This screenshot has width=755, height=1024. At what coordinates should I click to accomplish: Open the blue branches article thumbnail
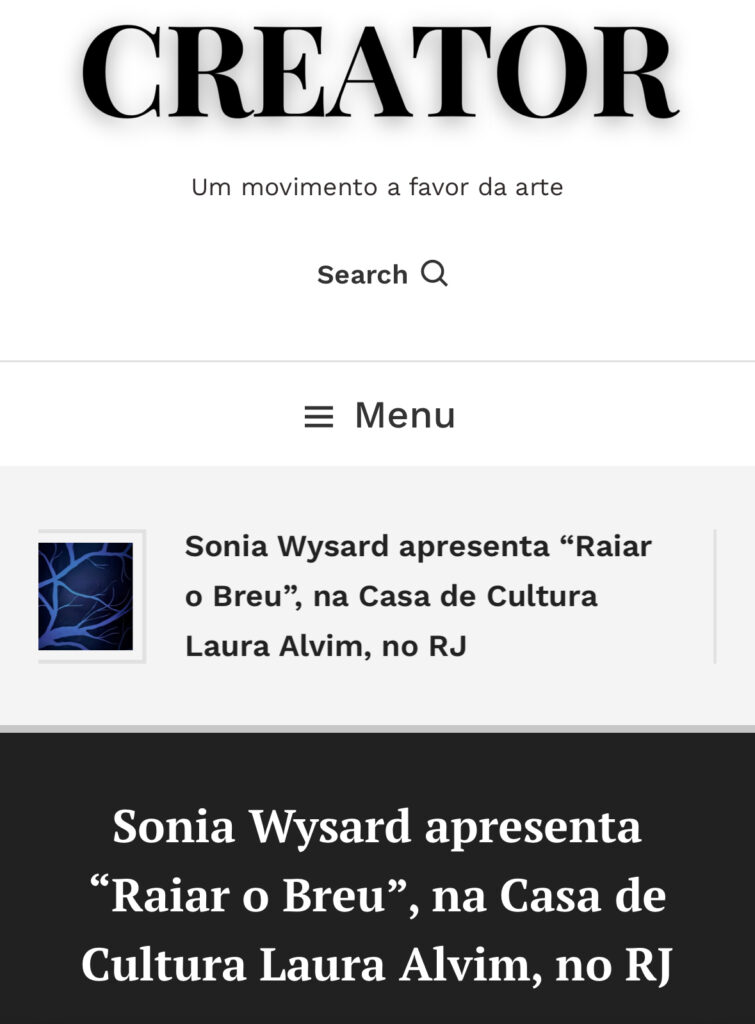click(x=87, y=596)
